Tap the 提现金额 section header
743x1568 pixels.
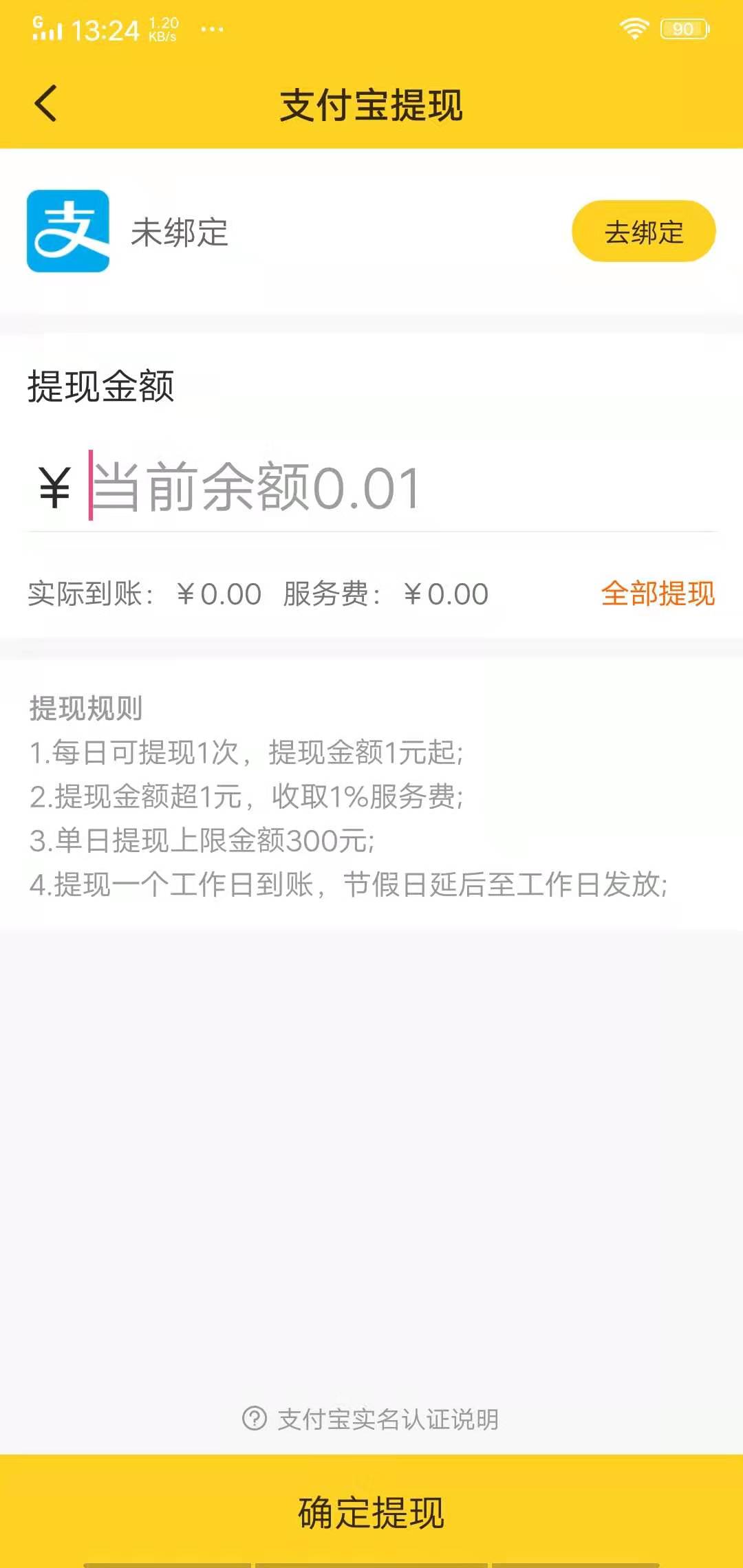[x=102, y=386]
